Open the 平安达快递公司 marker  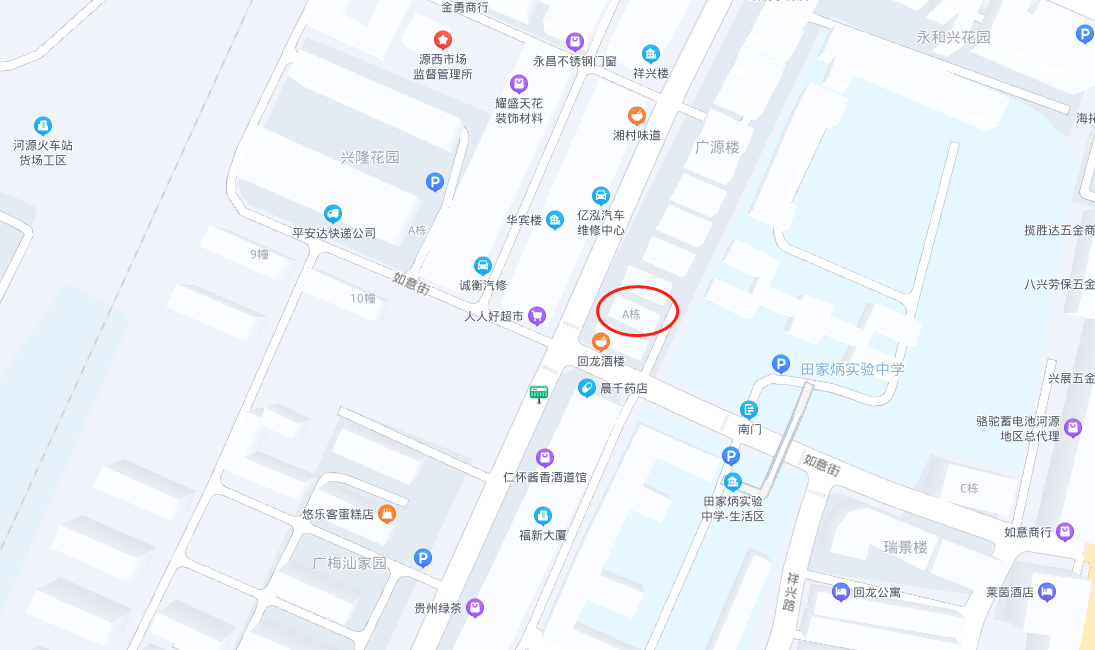(x=333, y=214)
